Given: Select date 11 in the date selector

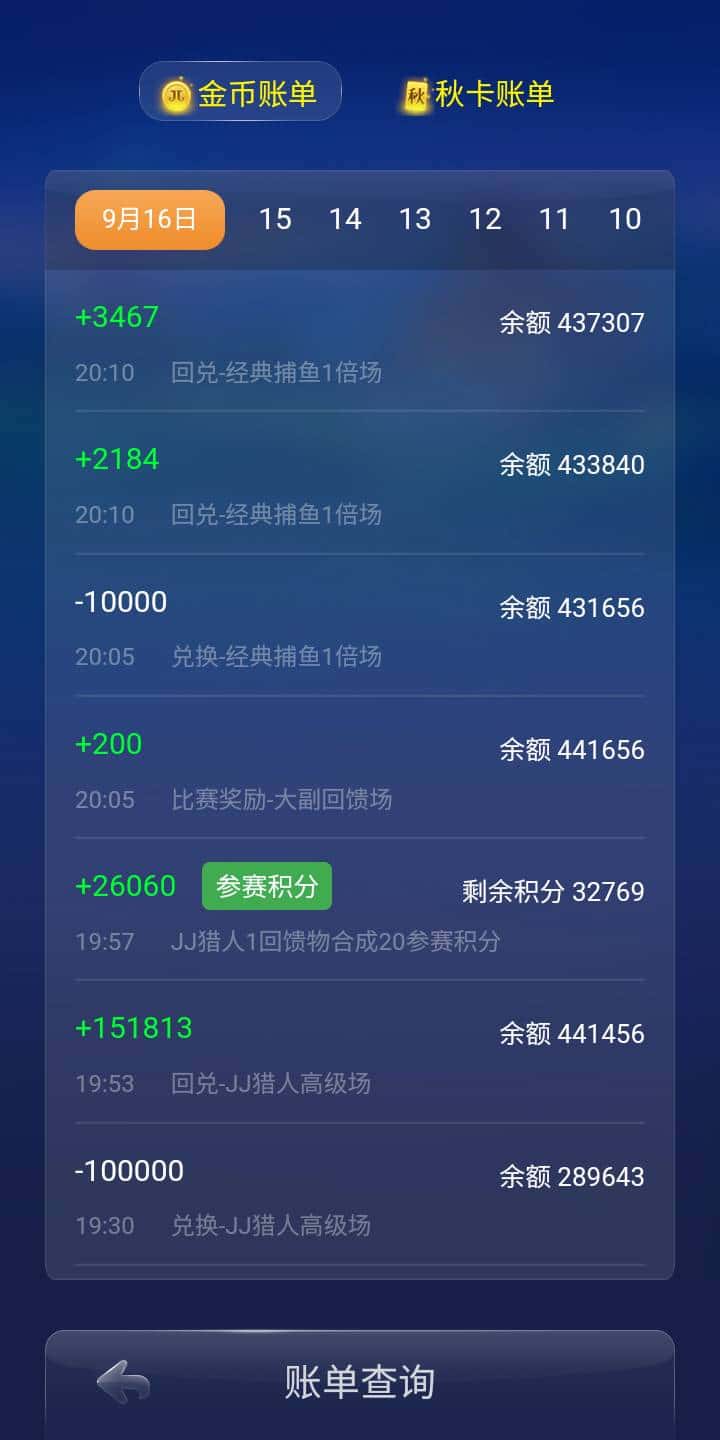Looking at the screenshot, I should click(556, 219).
